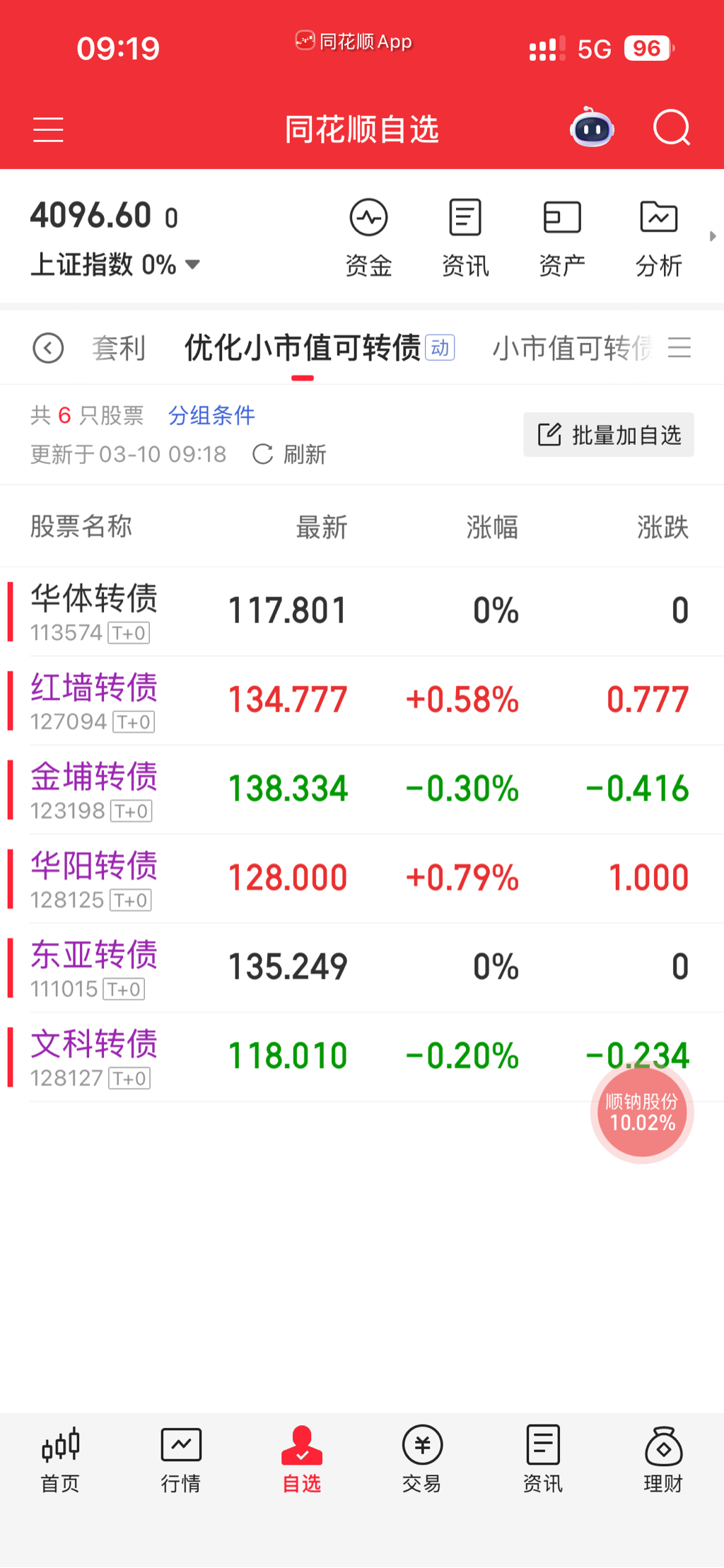Viewport: 724px width, 1568px height.
Task: Open the 资产 shortcut
Action: coord(562,238)
